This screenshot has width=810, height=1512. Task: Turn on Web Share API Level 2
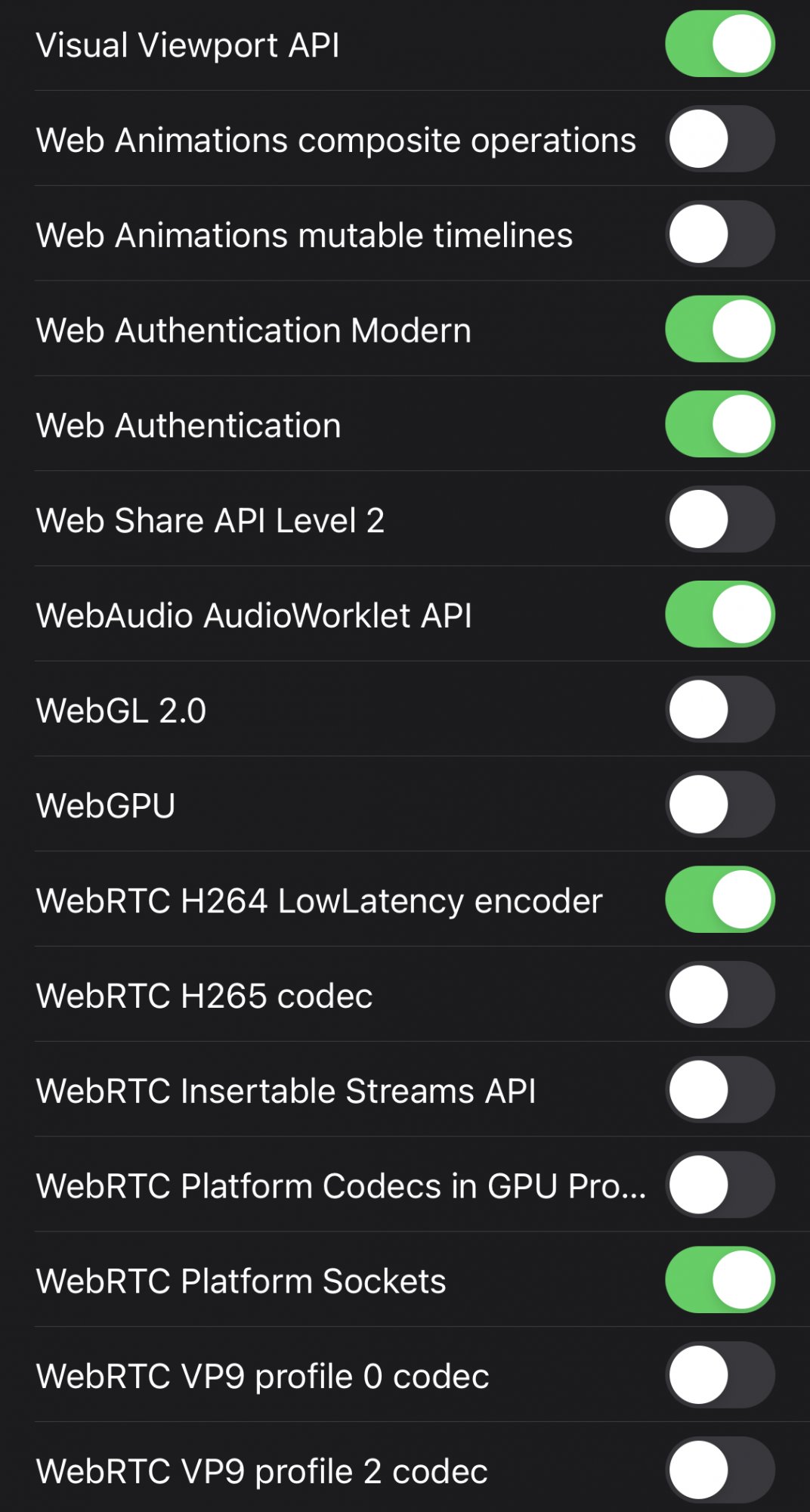pyautogui.click(x=719, y=519)
